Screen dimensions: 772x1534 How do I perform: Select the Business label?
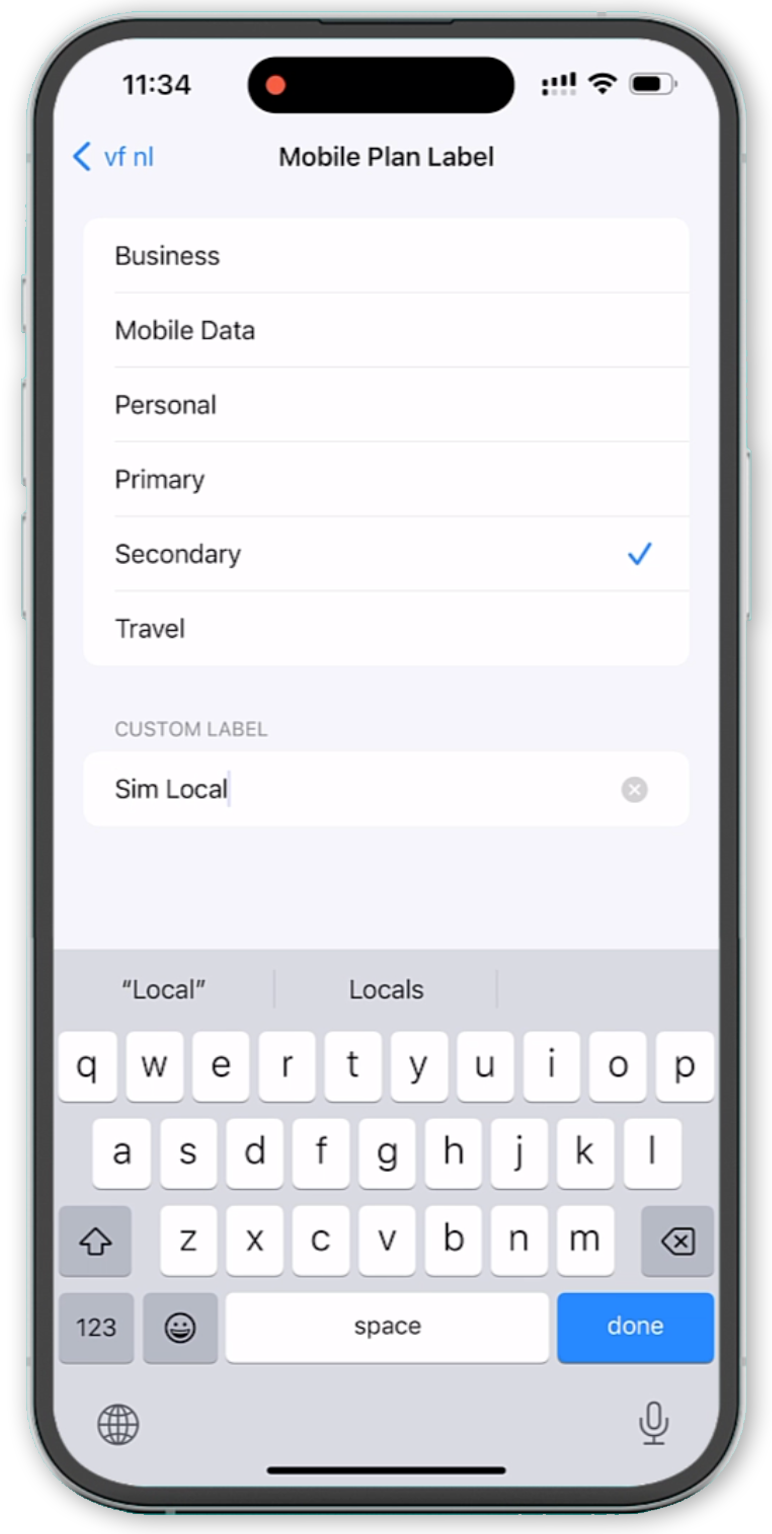(386, 256)
